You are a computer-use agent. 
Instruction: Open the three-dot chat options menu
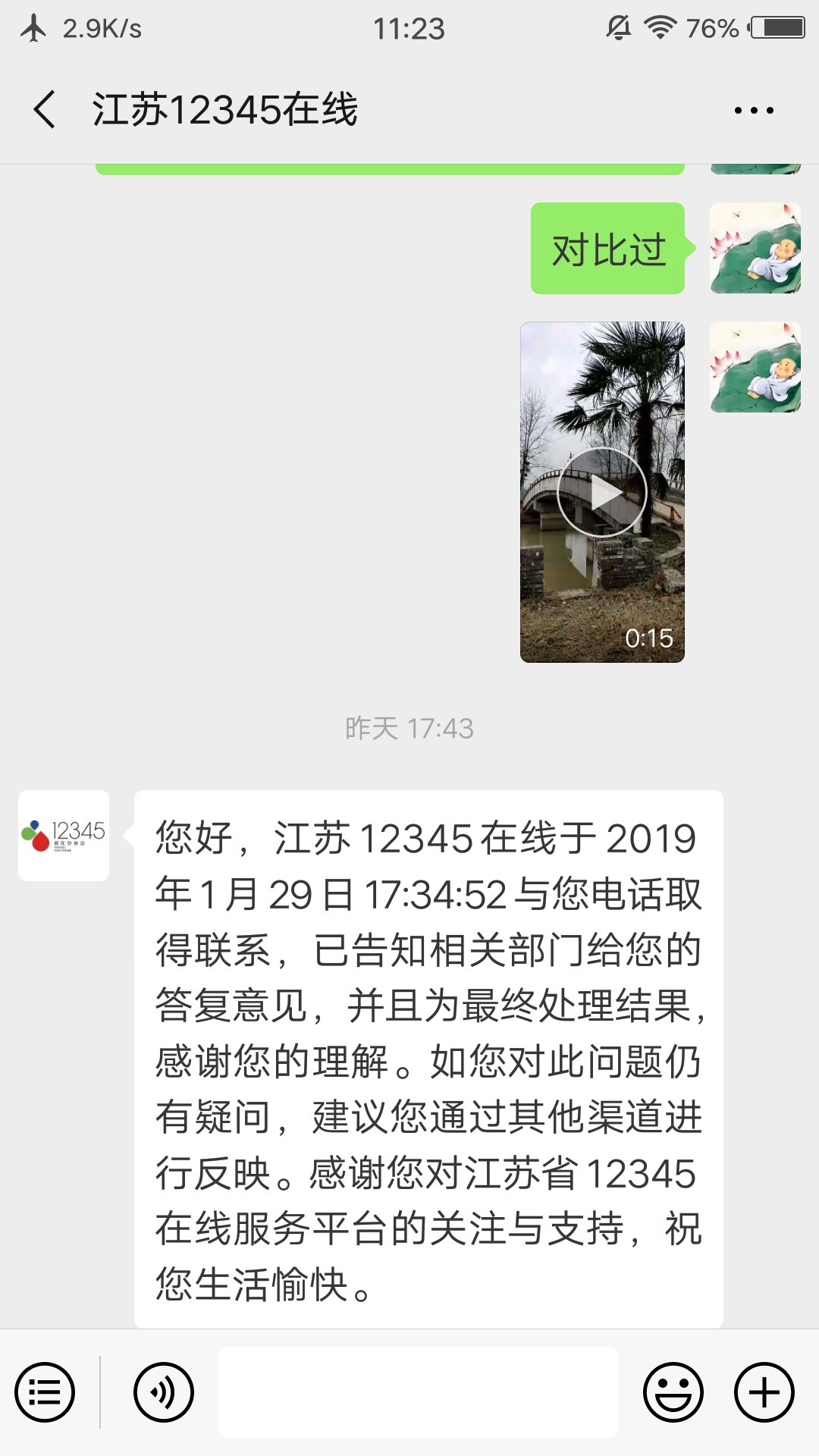coord(754,111)
